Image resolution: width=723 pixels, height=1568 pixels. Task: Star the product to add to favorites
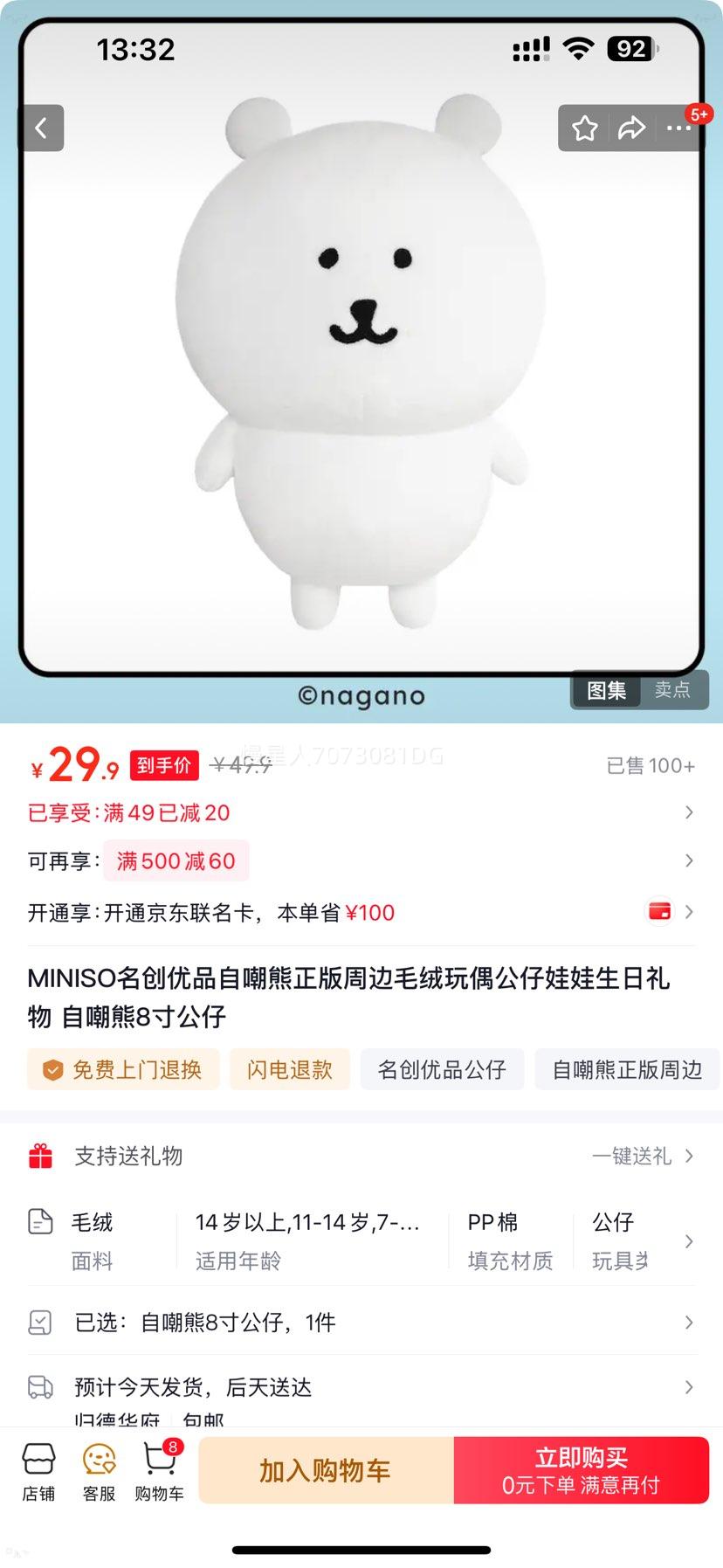click(584, 128)
